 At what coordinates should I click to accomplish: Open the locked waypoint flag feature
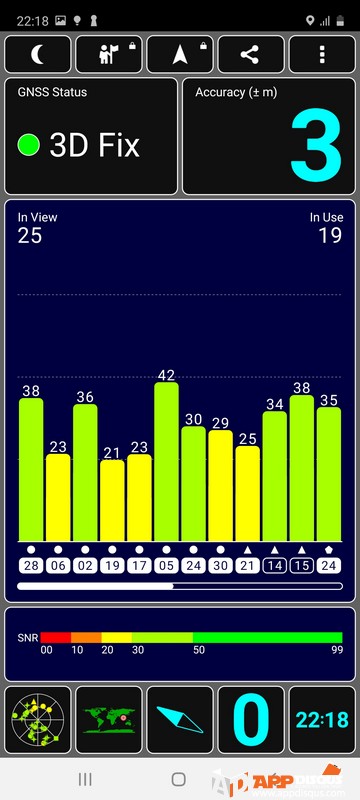click(x=109, y=54)
